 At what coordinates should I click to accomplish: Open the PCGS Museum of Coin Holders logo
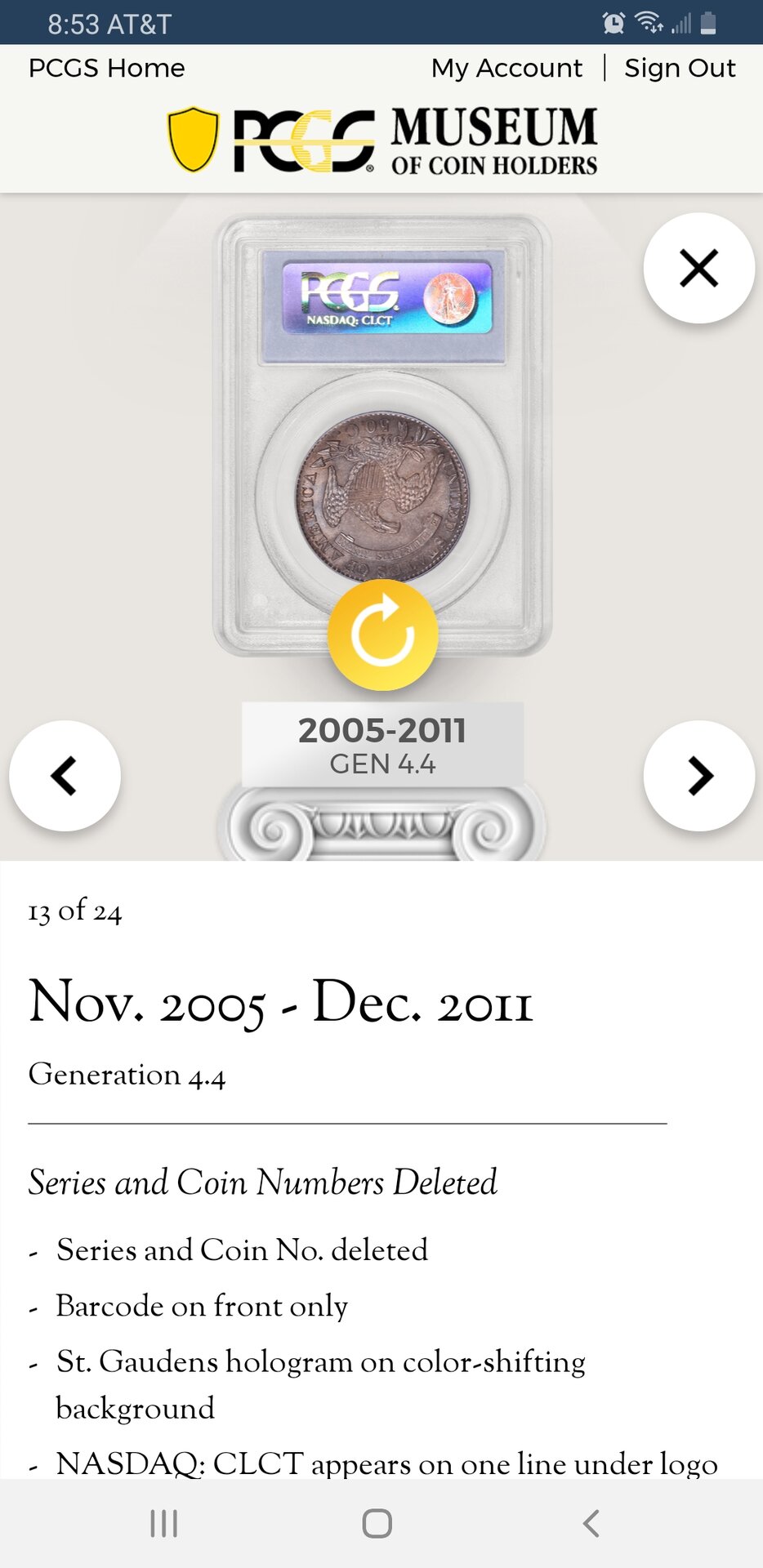click(x=381, y=139)
